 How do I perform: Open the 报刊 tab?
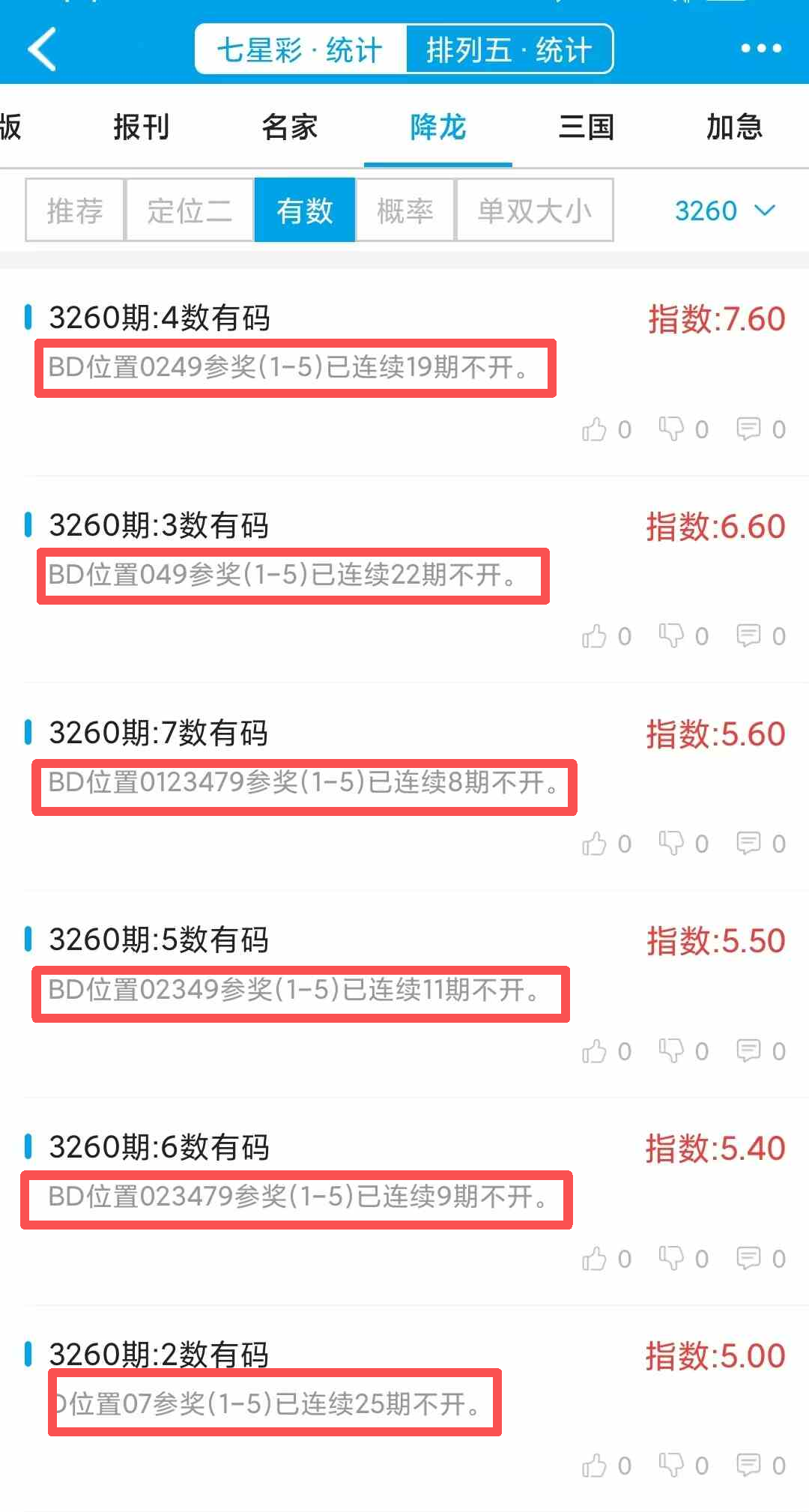(x=142, y=127)
